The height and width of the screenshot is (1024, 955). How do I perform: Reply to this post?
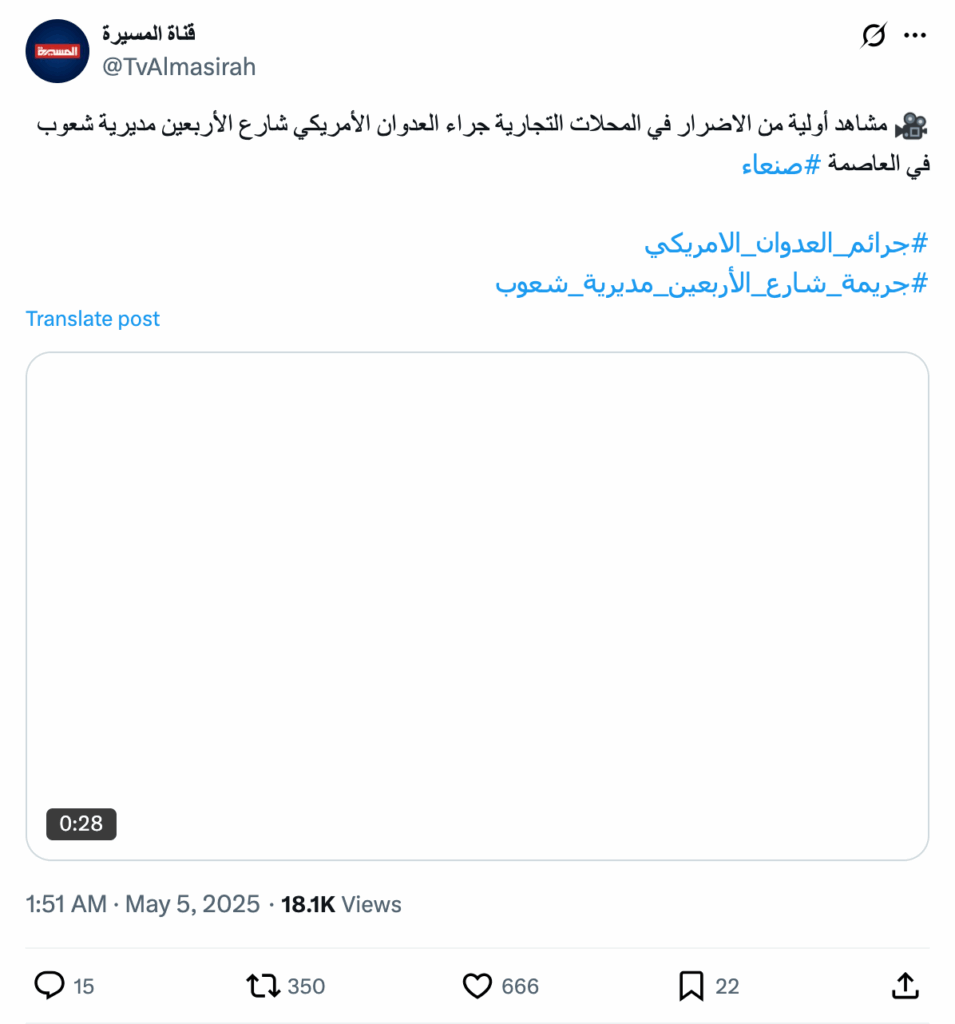(50, 986)
